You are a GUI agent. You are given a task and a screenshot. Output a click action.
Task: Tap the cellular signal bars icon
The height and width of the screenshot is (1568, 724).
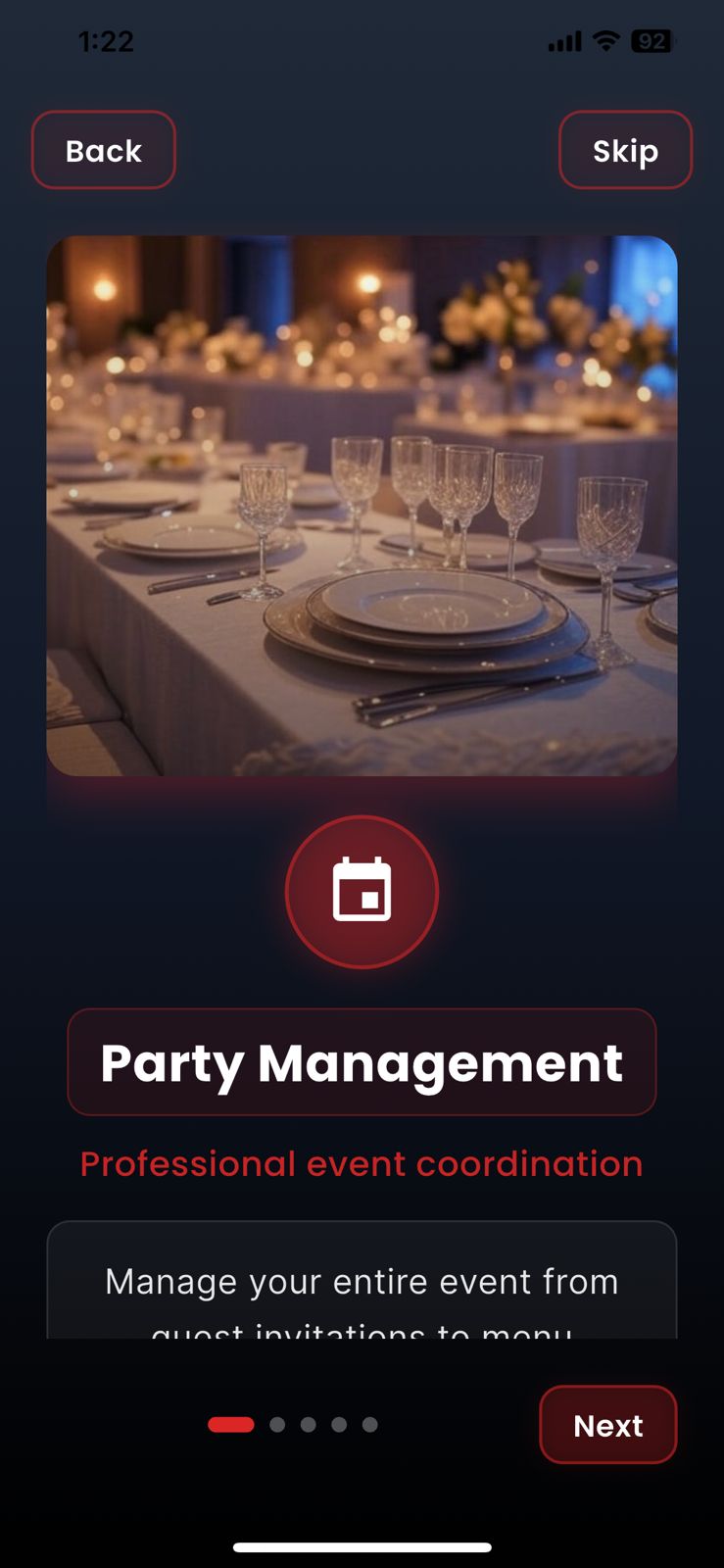pyautogui.click(x=563, y=40)
